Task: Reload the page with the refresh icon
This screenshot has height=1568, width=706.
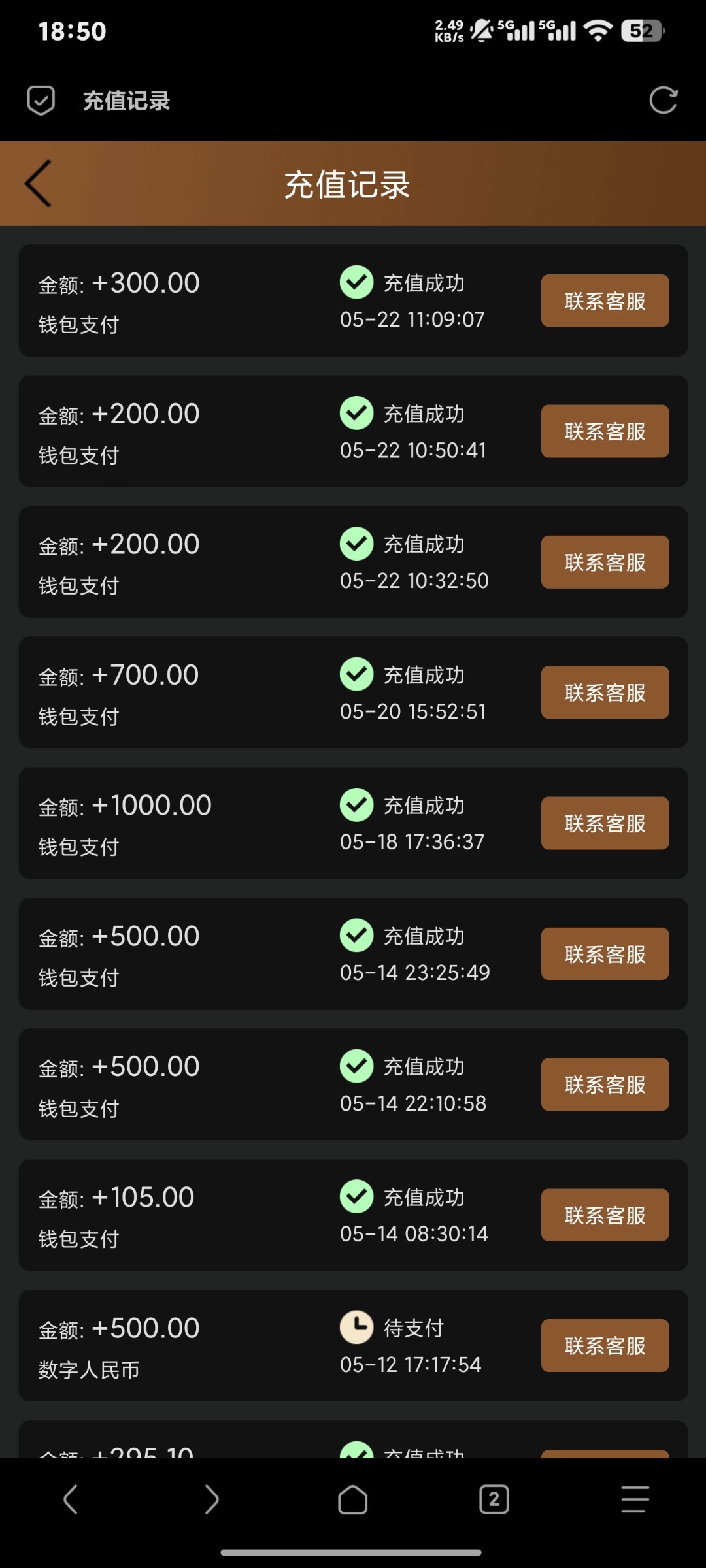Action: click(x=663, y=101)
